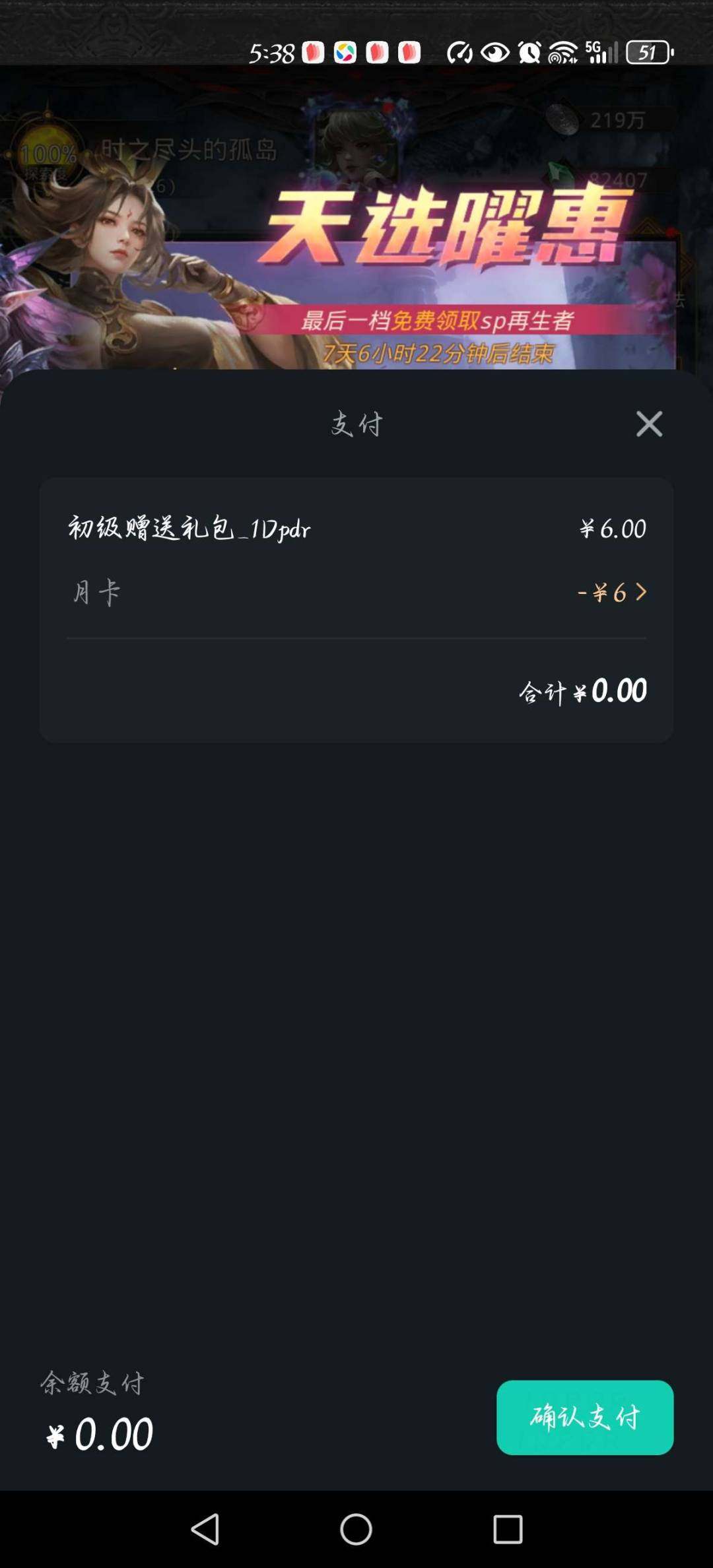The height and width of the screenshot is (1568, 713).
Task: Tap the battery indicator showing 51
Action: point(648,53)
